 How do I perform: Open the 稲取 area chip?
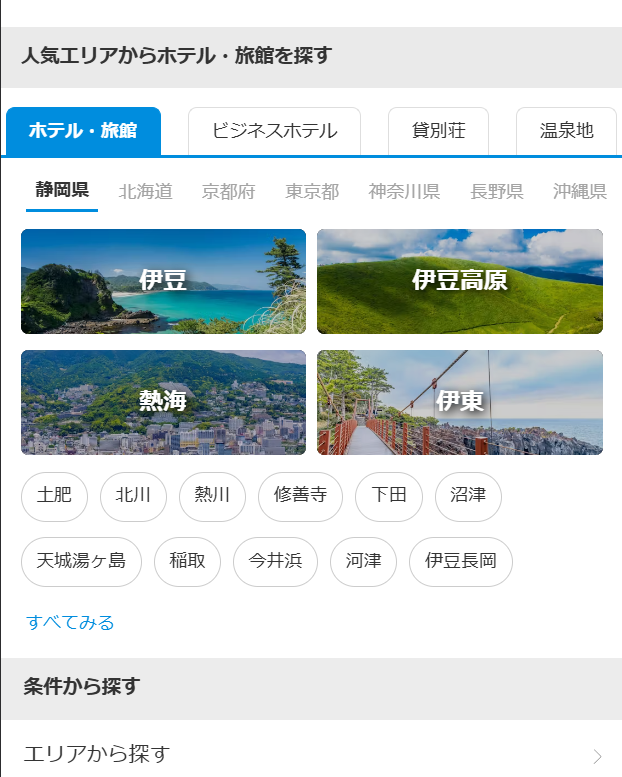187,561
